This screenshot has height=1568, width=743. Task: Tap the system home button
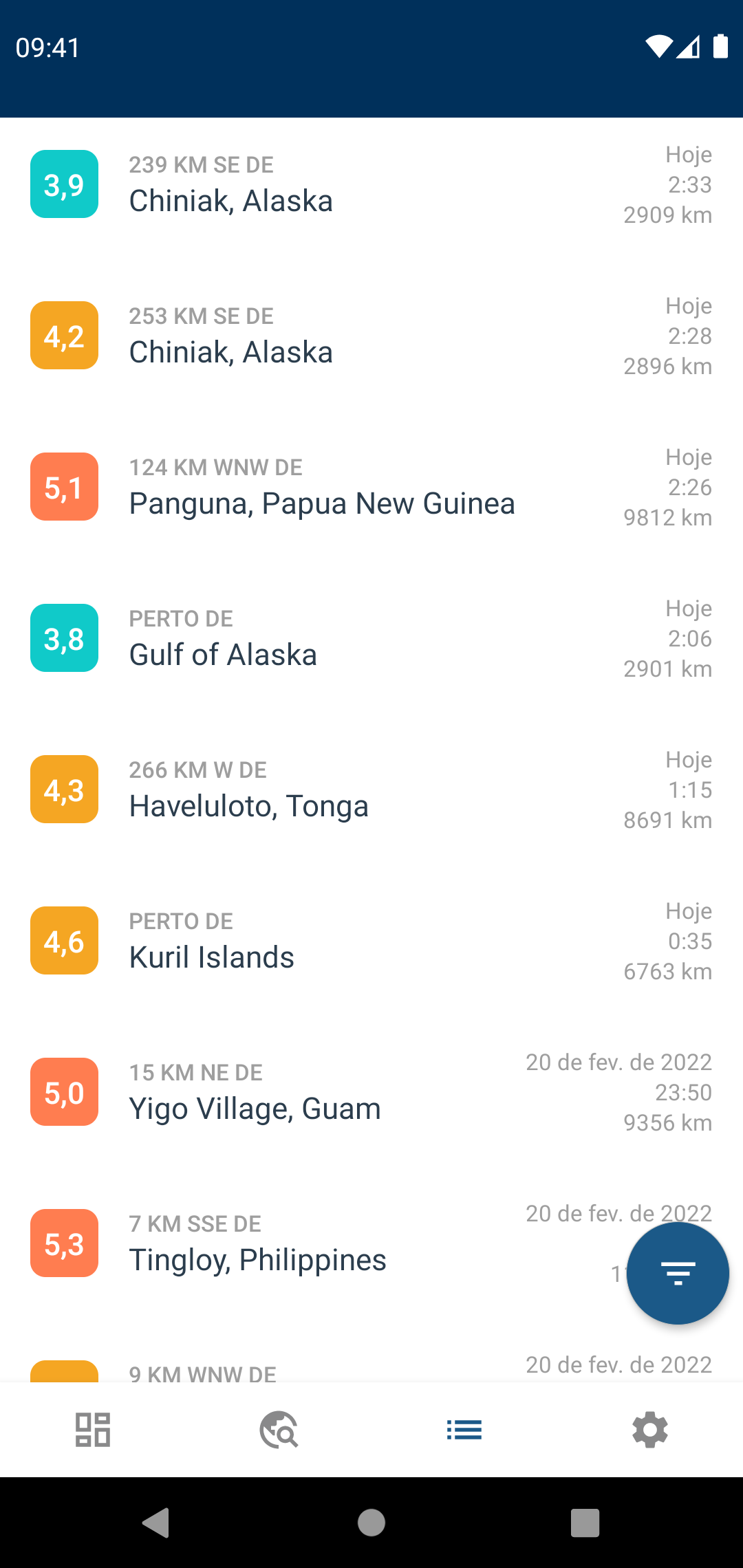coord(371,1523)
